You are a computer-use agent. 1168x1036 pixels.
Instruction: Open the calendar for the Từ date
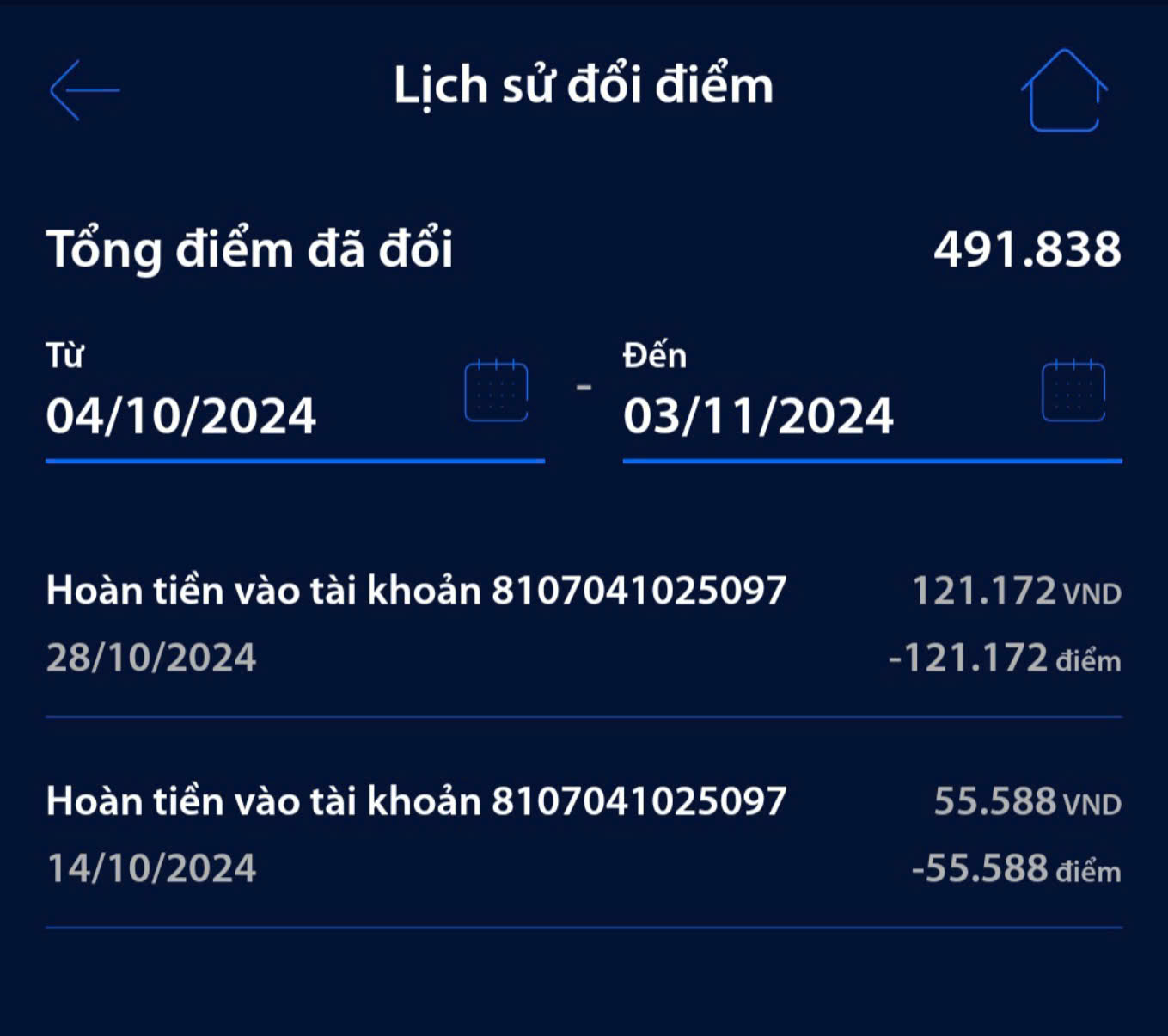click(x=496, y=392)
